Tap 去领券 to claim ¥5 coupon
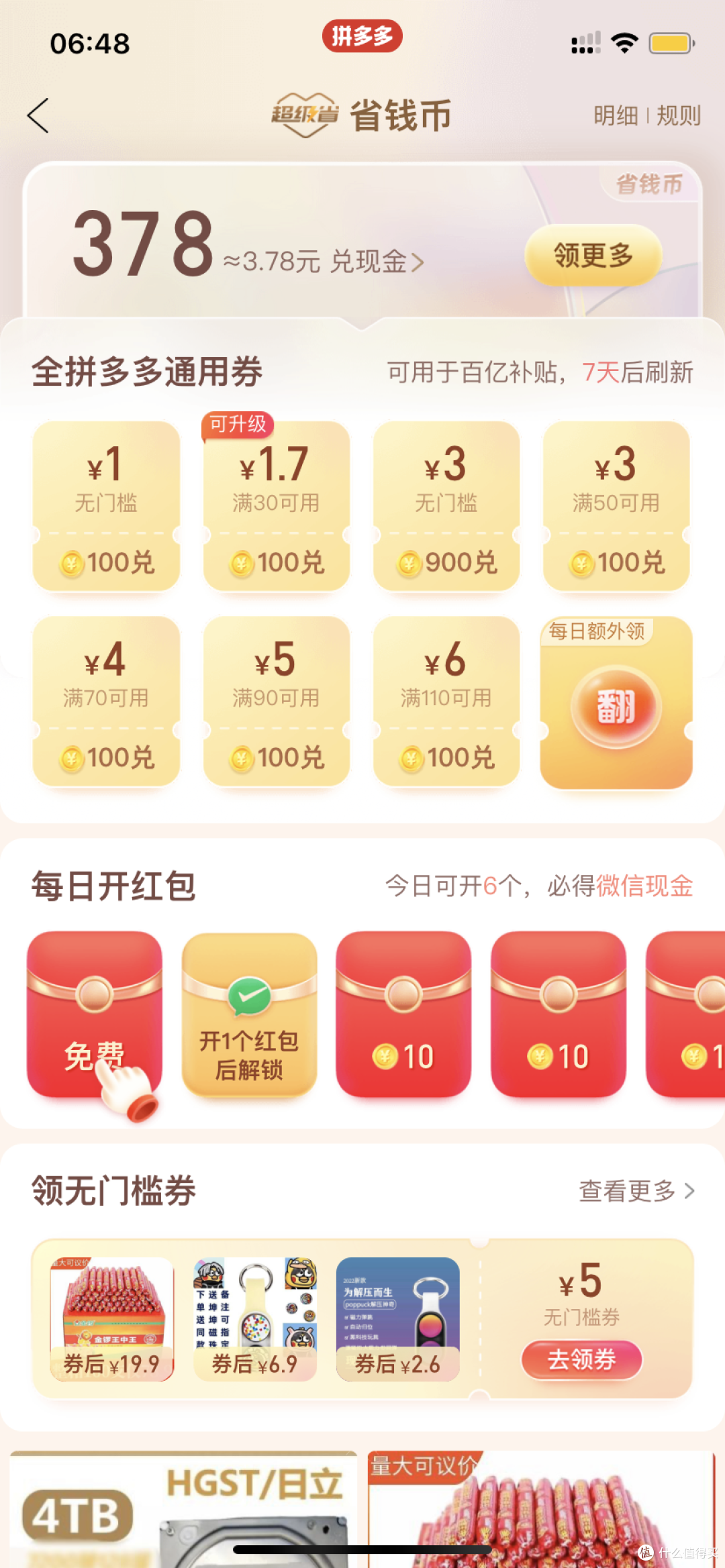The width and height of the screenshot is (725, 1568). coord(581,1360)
